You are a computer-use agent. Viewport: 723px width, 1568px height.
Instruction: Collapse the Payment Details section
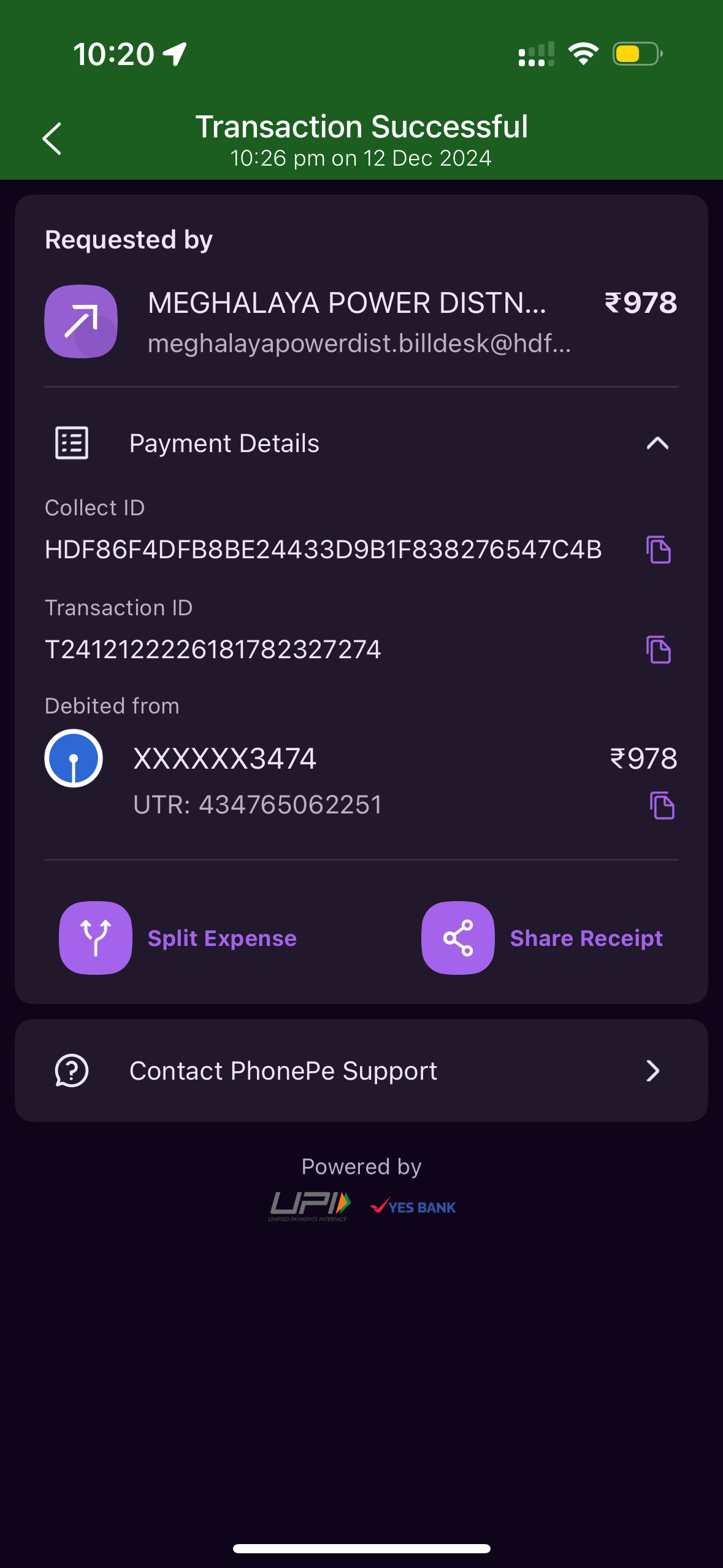(657, 443)
